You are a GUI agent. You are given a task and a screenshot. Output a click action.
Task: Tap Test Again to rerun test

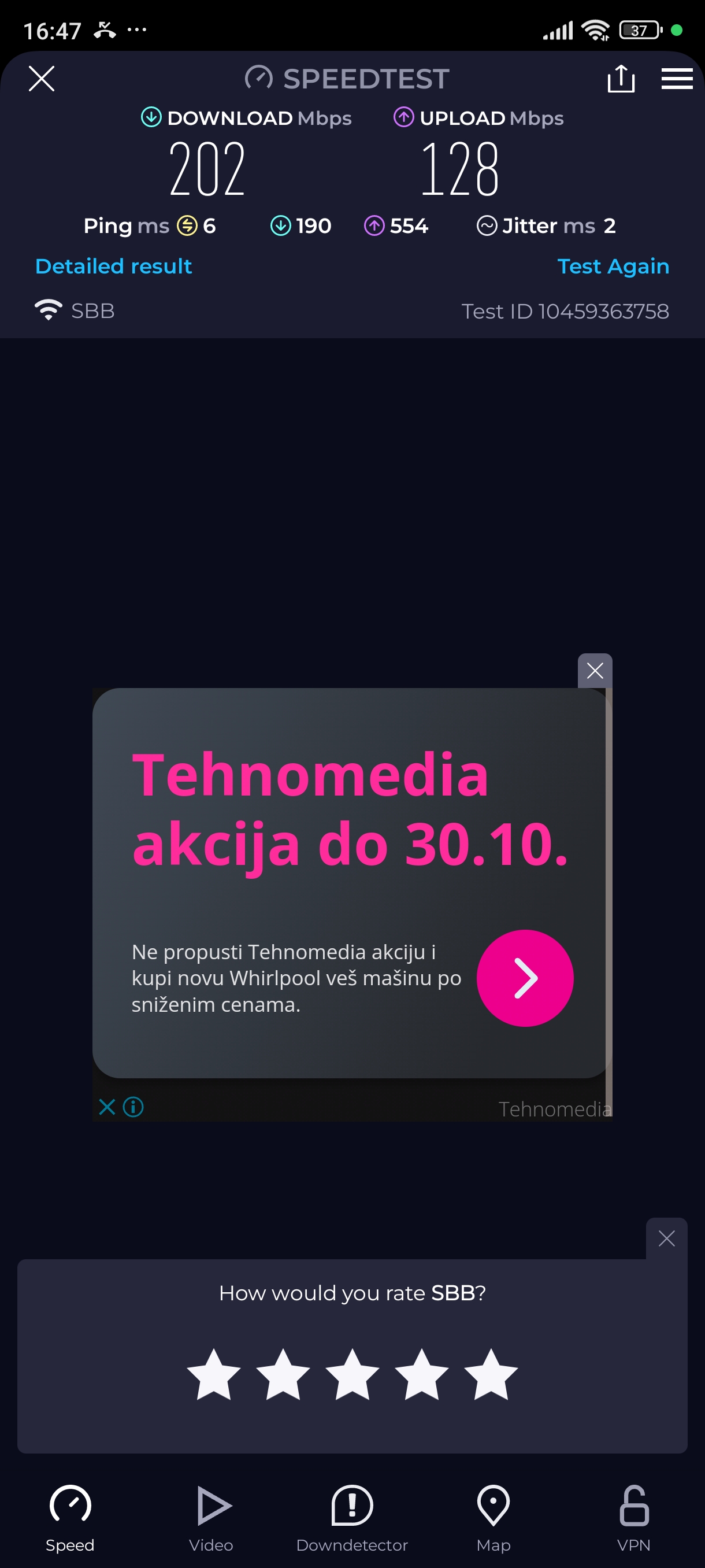613,266
